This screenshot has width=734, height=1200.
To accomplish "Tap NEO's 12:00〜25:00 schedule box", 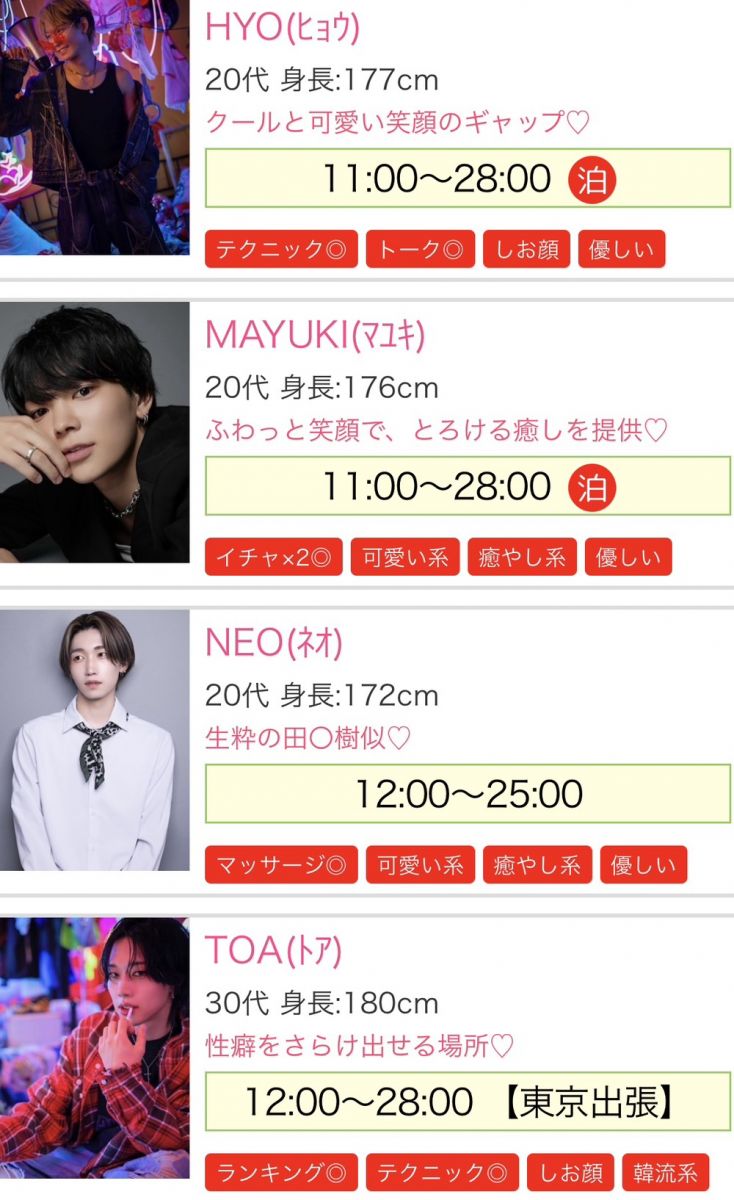I will [x=467, y=794].
